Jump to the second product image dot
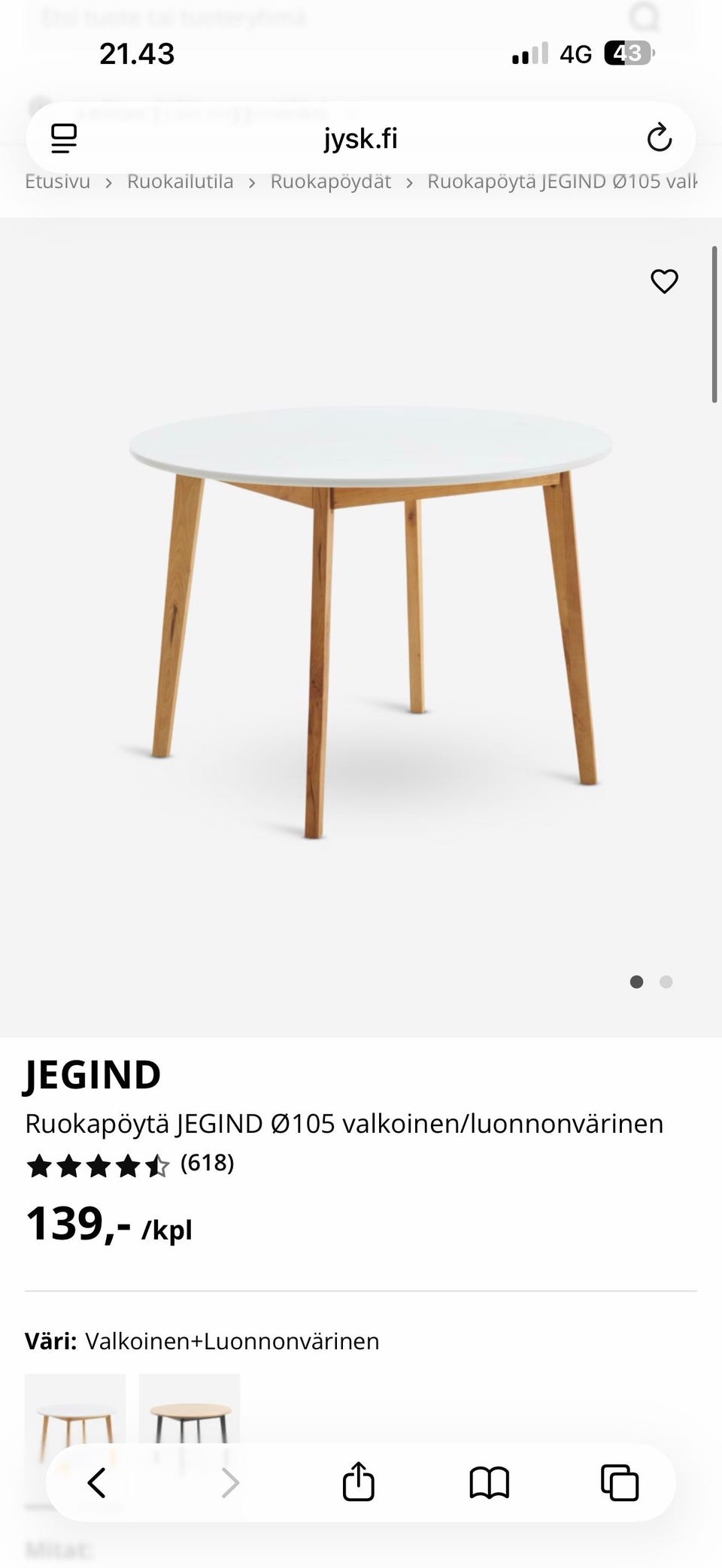 click(666, 982)
